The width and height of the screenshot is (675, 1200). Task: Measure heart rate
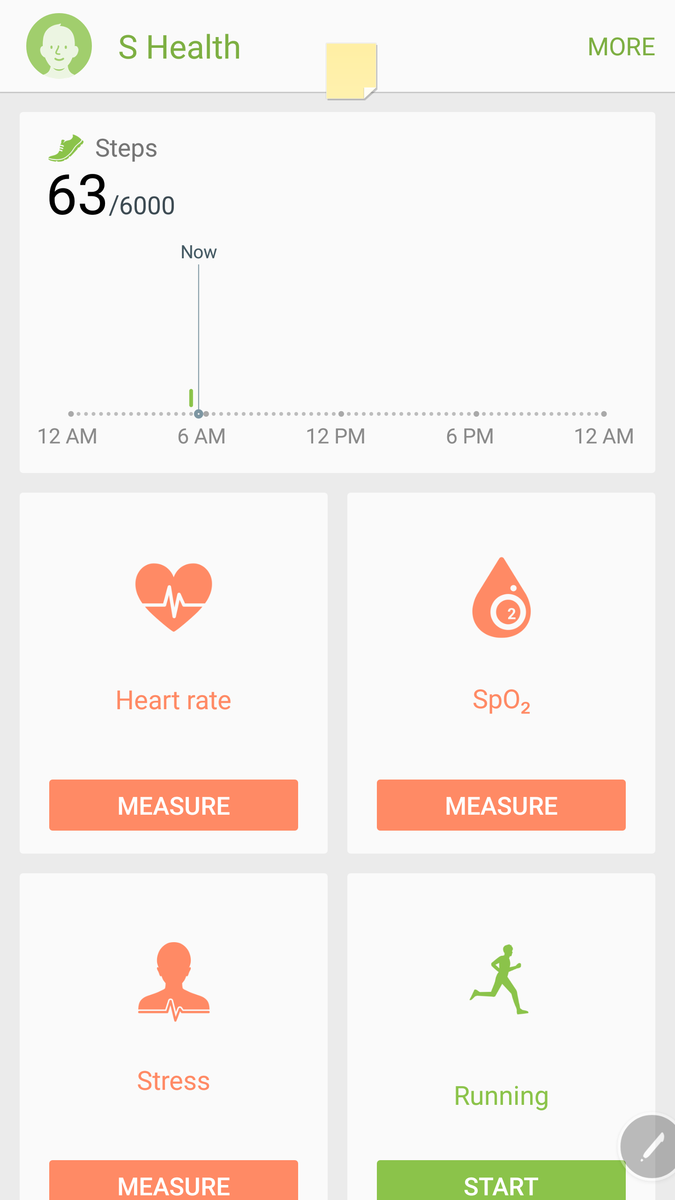pyautogui.click(x=173, y=805)
